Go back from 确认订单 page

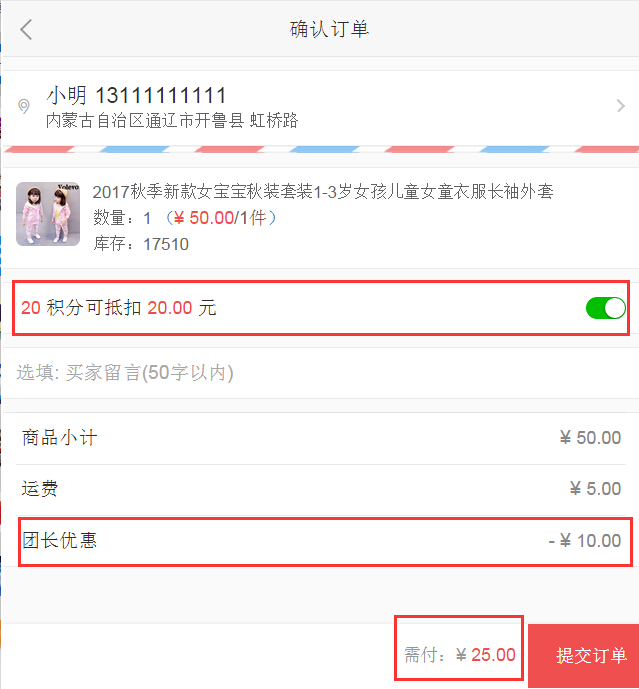[26, 29]
